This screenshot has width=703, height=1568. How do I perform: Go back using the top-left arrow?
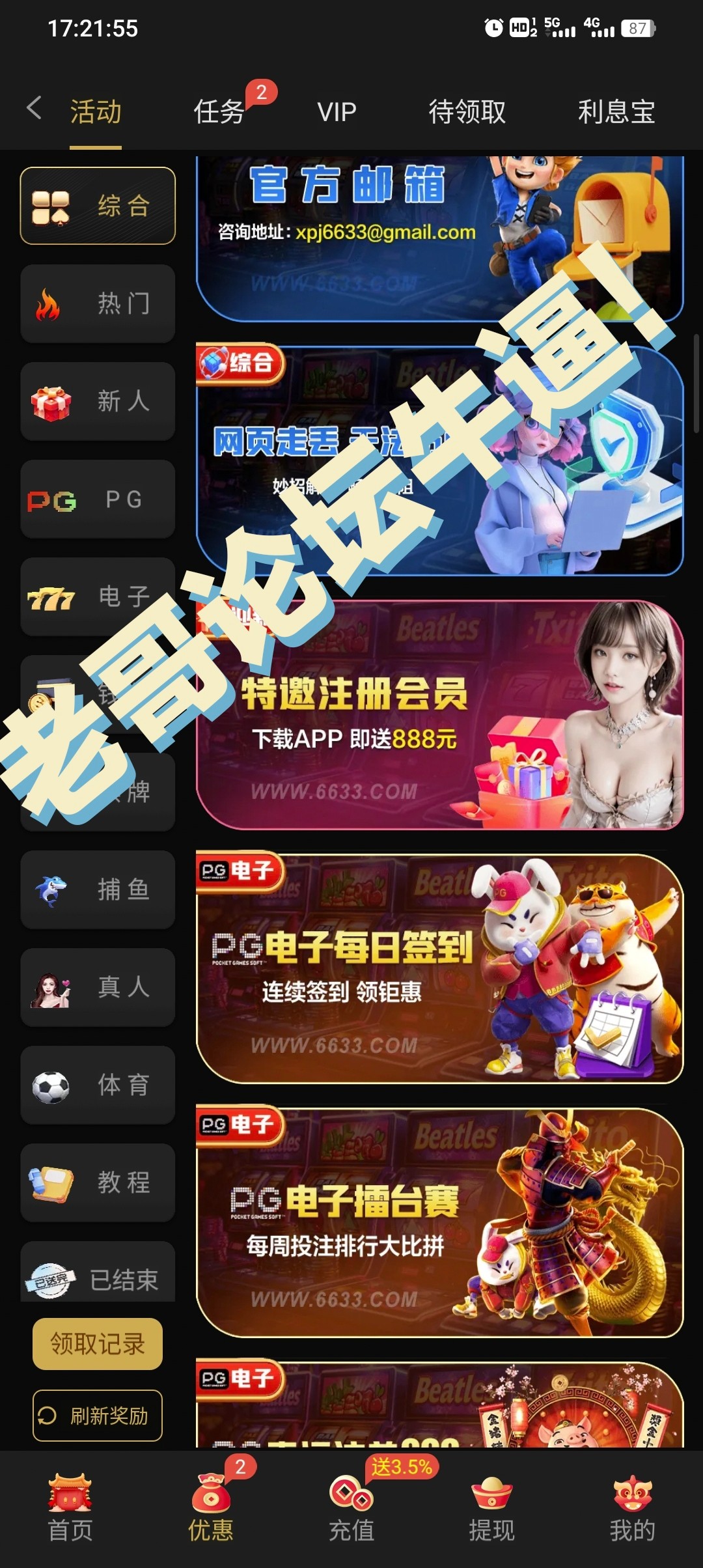point(34,109)
